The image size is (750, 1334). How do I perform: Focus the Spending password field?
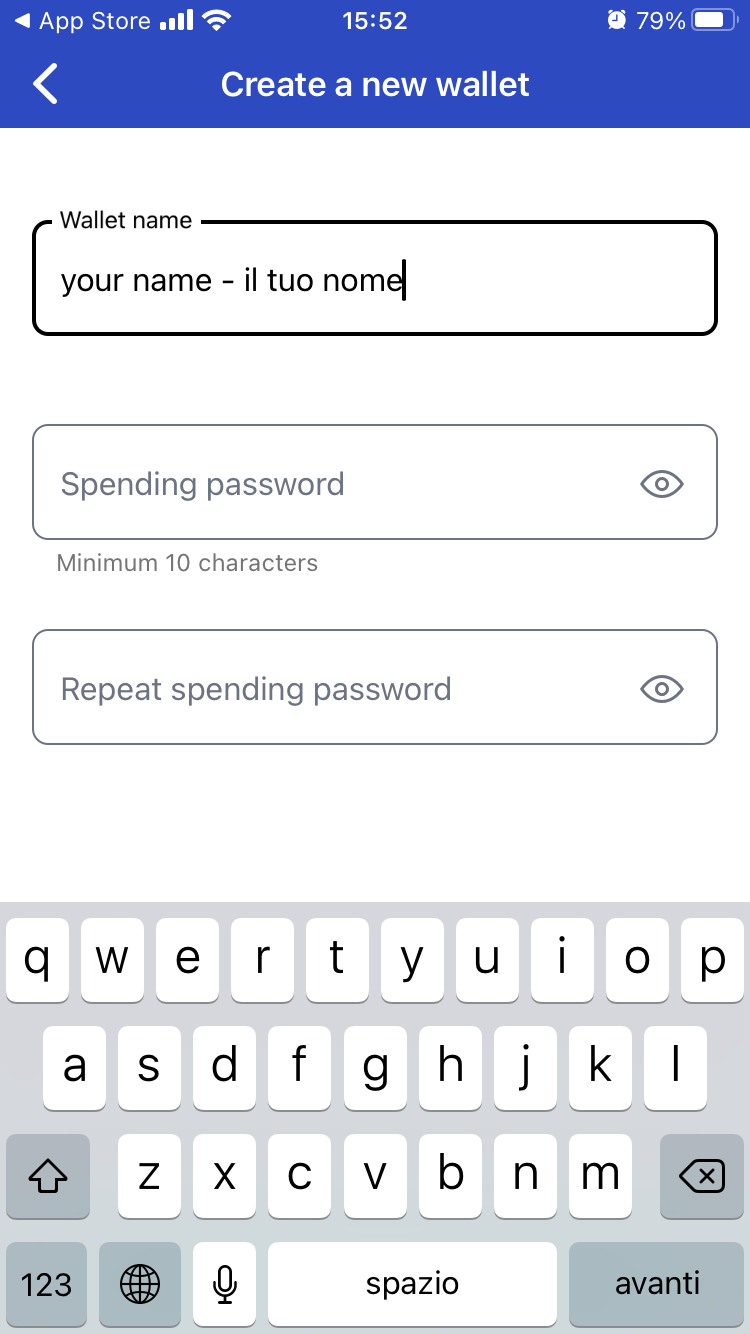pyautogui.click(x=330, y=484)
